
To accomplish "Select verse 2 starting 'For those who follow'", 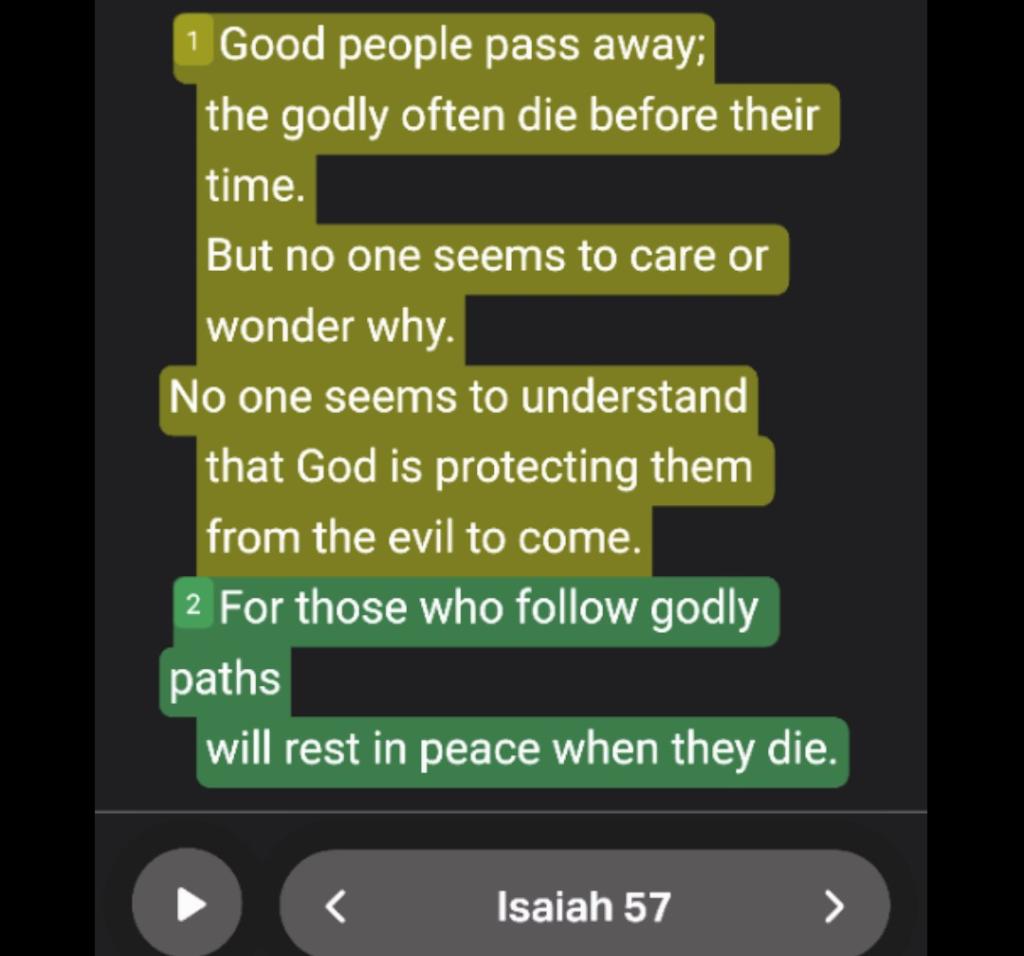I will coord(488,608).
